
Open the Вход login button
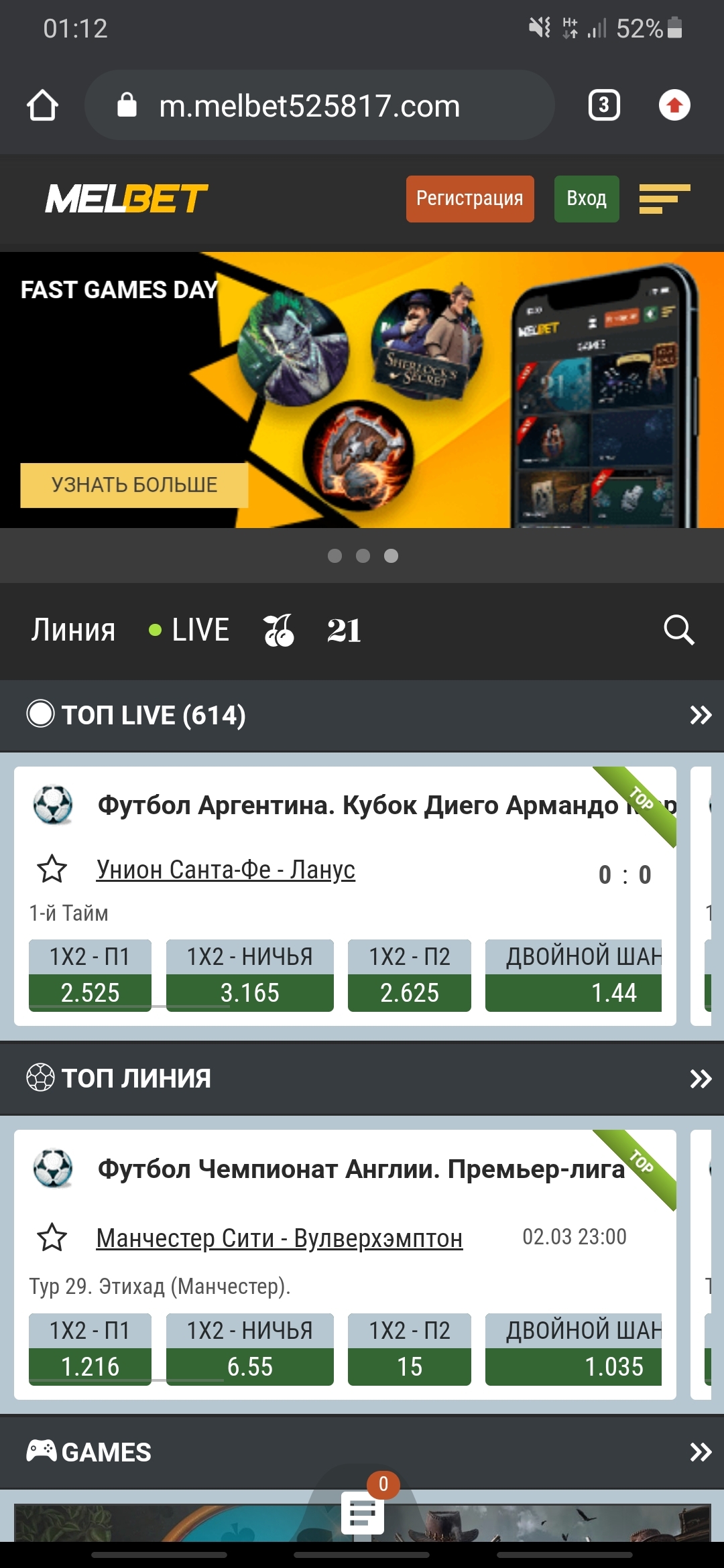click(586, 198)
